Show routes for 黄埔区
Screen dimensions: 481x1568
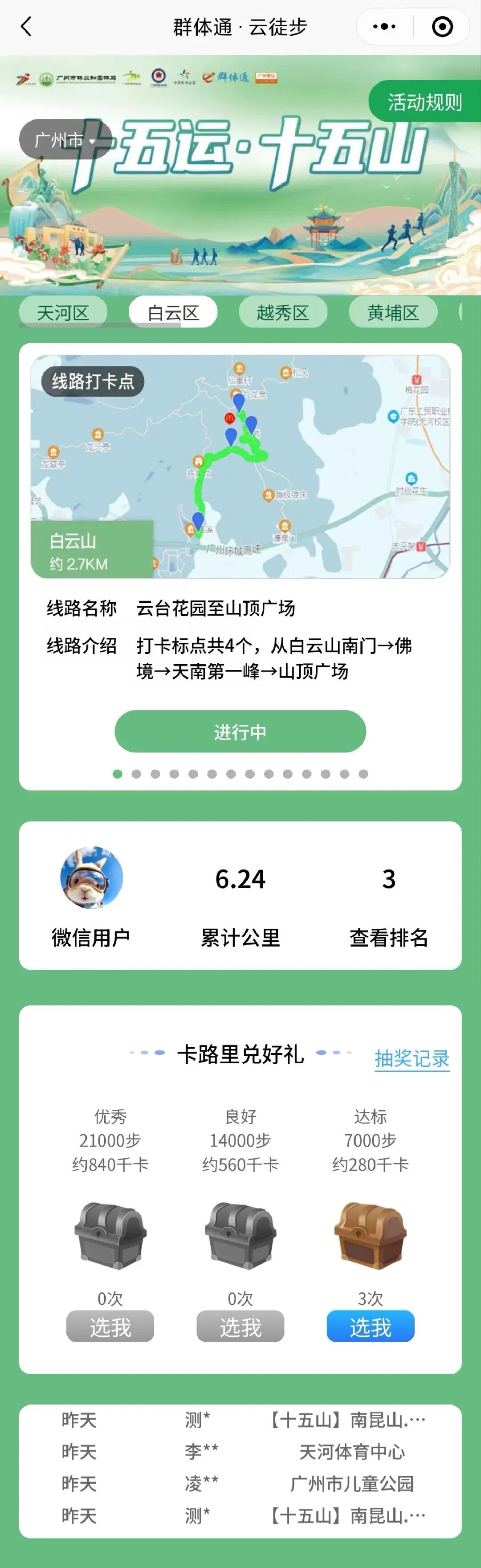pos(393,313)
